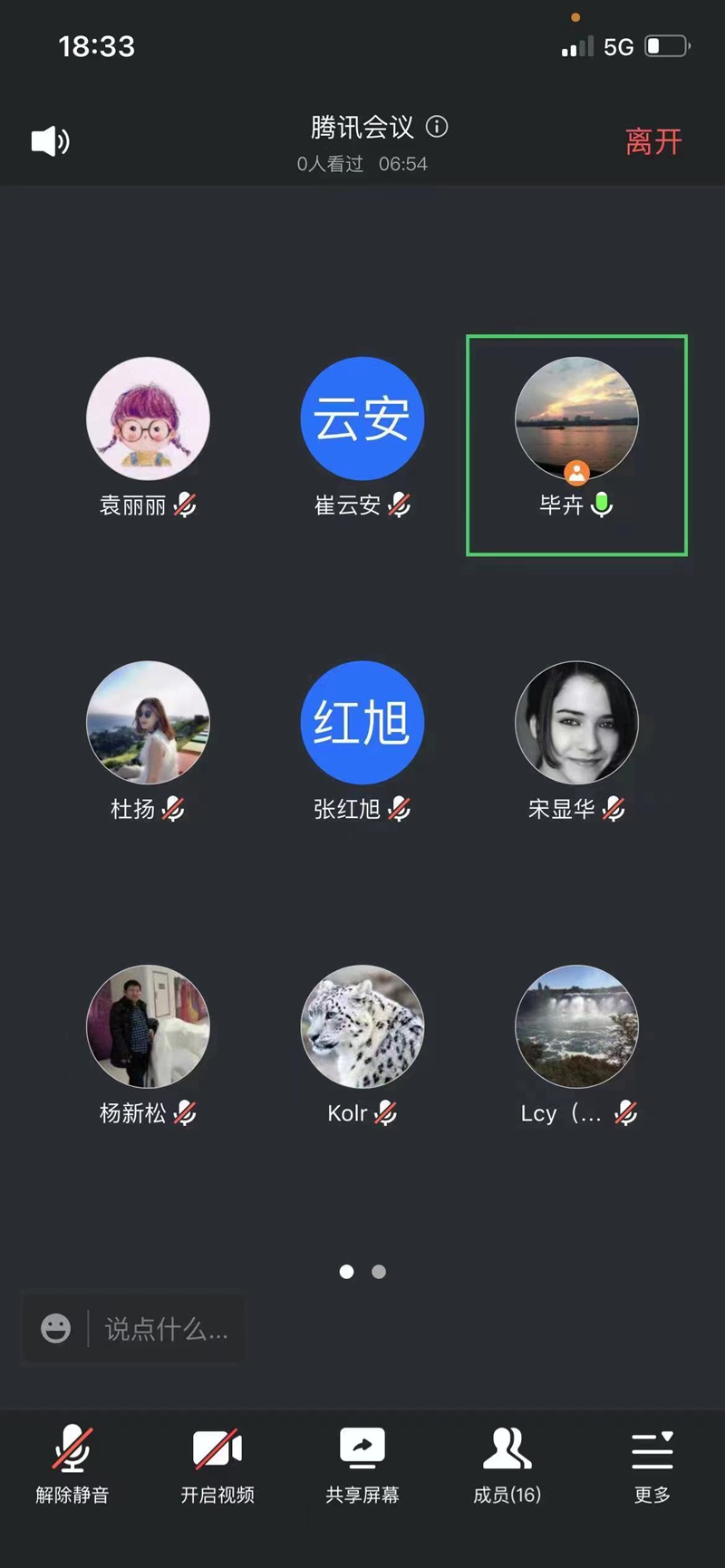Select participant 杨新松
The height and width of the screenshot is (1568, 725).
[x=148, y=1026]
